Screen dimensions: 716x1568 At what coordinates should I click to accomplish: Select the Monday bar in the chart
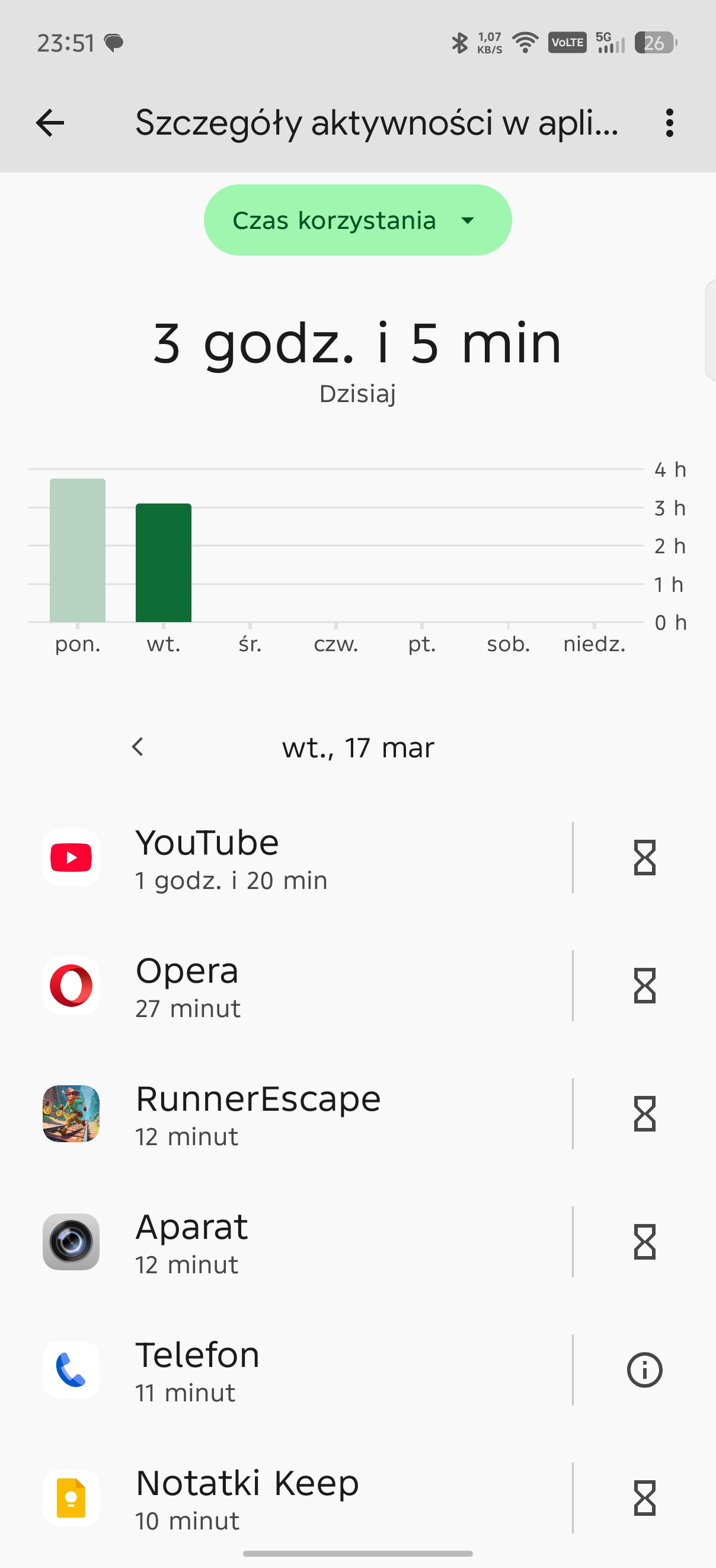coord(78,550)
